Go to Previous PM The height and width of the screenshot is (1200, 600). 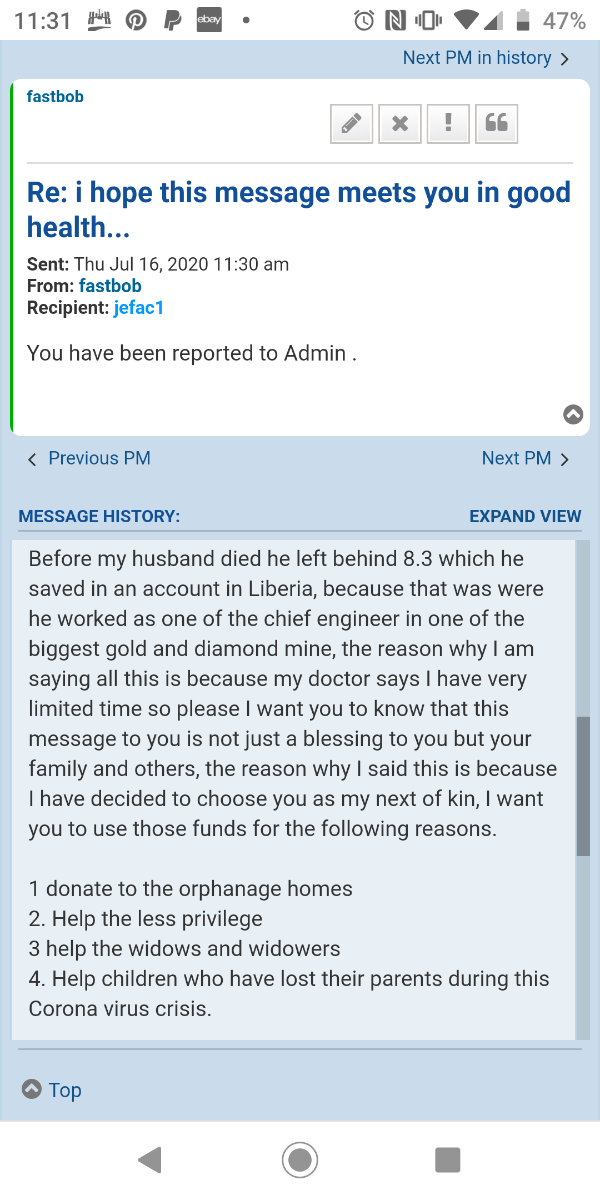[x=89, y=458]
